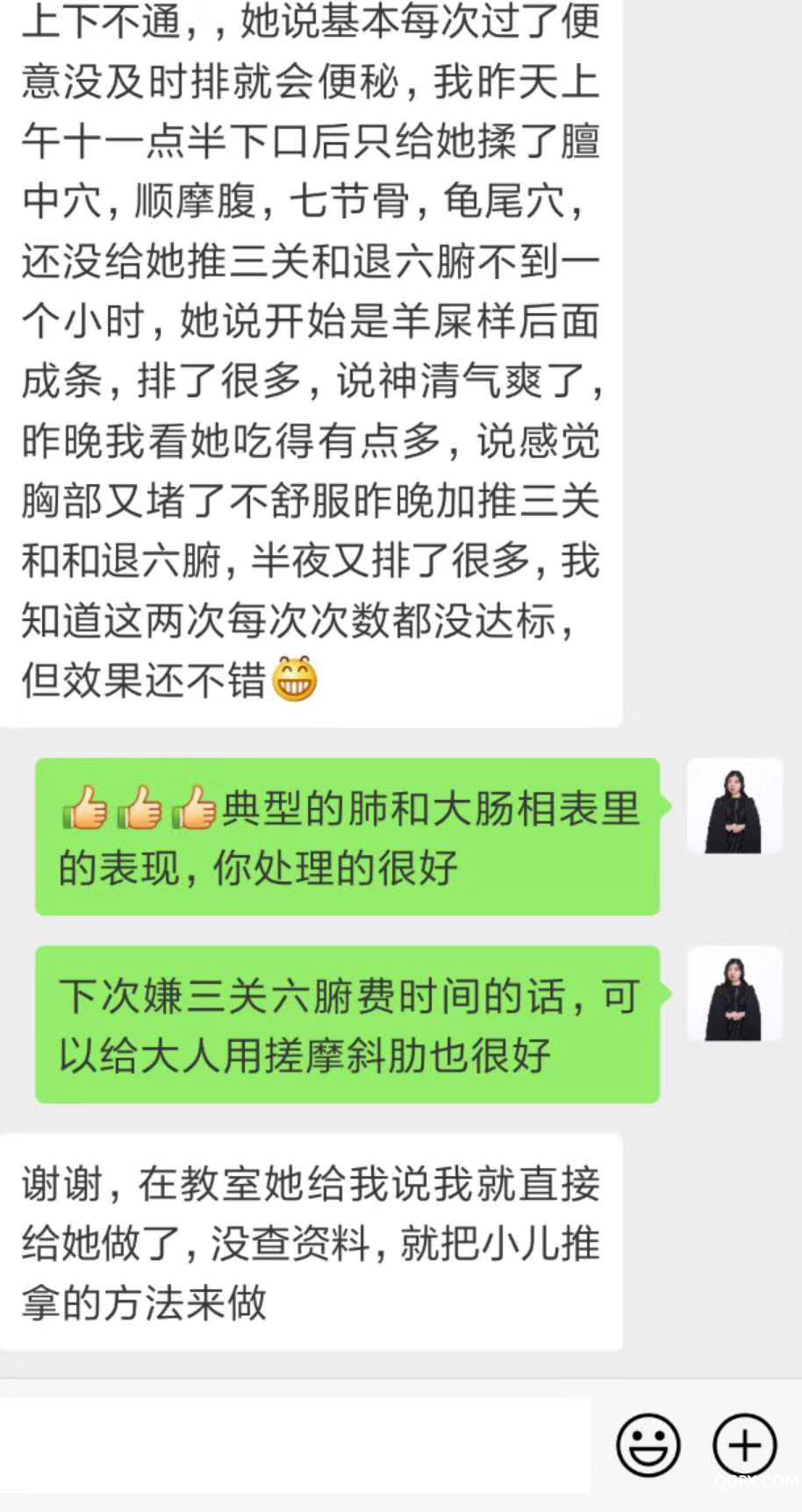Open sender avatar beside 下次嫌三关六腑 message
Viewport: 802px width, 1512px height.
[x=734, y=994]
